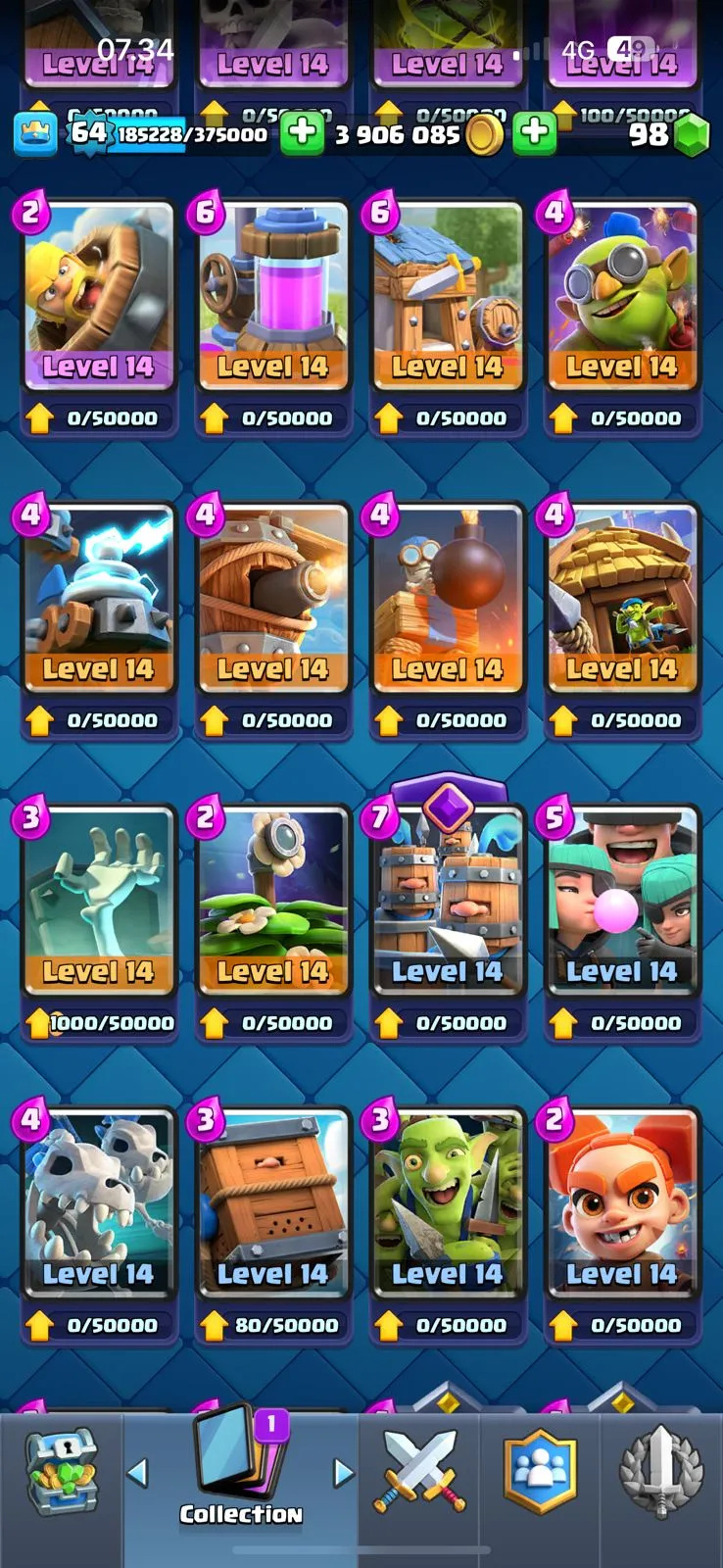Go to the Clan social tab
This screenshot has width=723, height=1568.
coord(540,1472)
